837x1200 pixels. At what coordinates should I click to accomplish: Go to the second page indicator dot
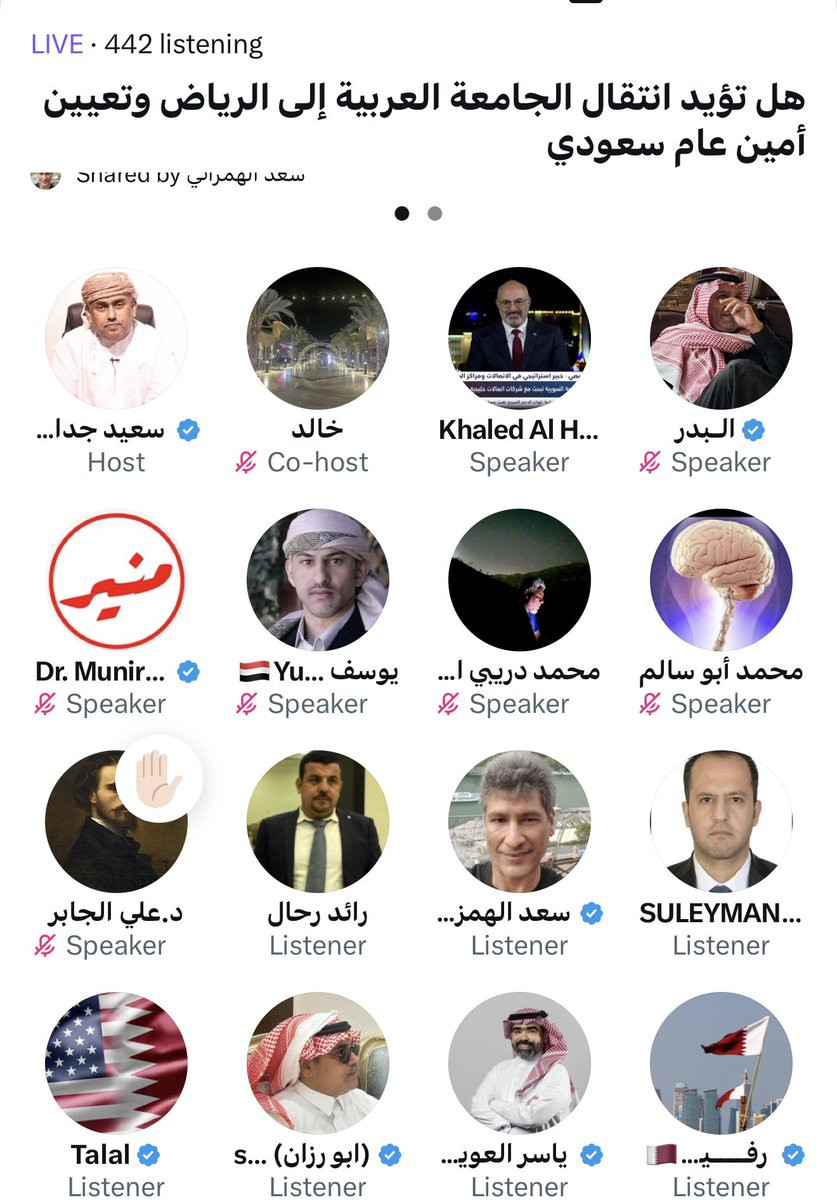coord(435,213)
